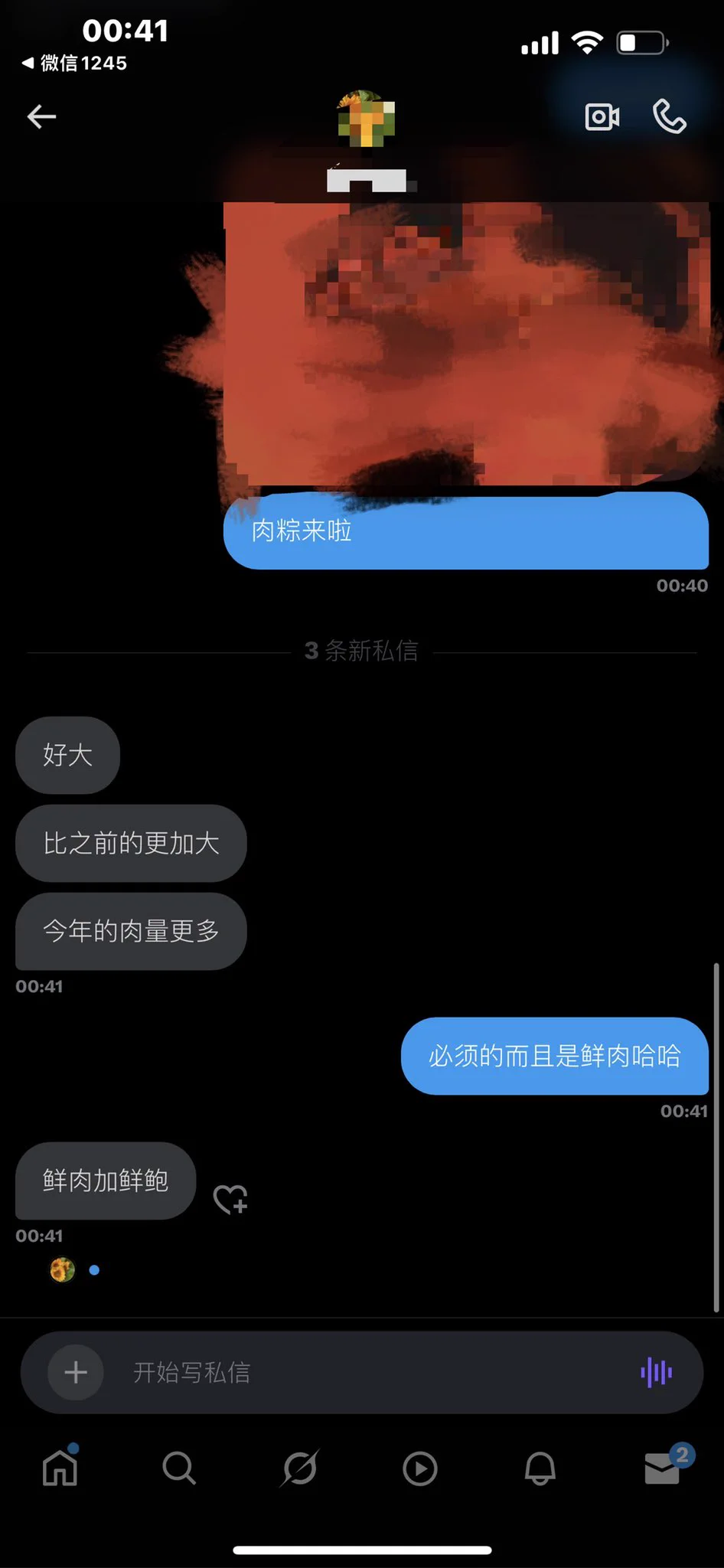Open the sent photo above 肉粽来啦
The image size is (724, 1568).
pyautogui.click(x=465, y=345)
